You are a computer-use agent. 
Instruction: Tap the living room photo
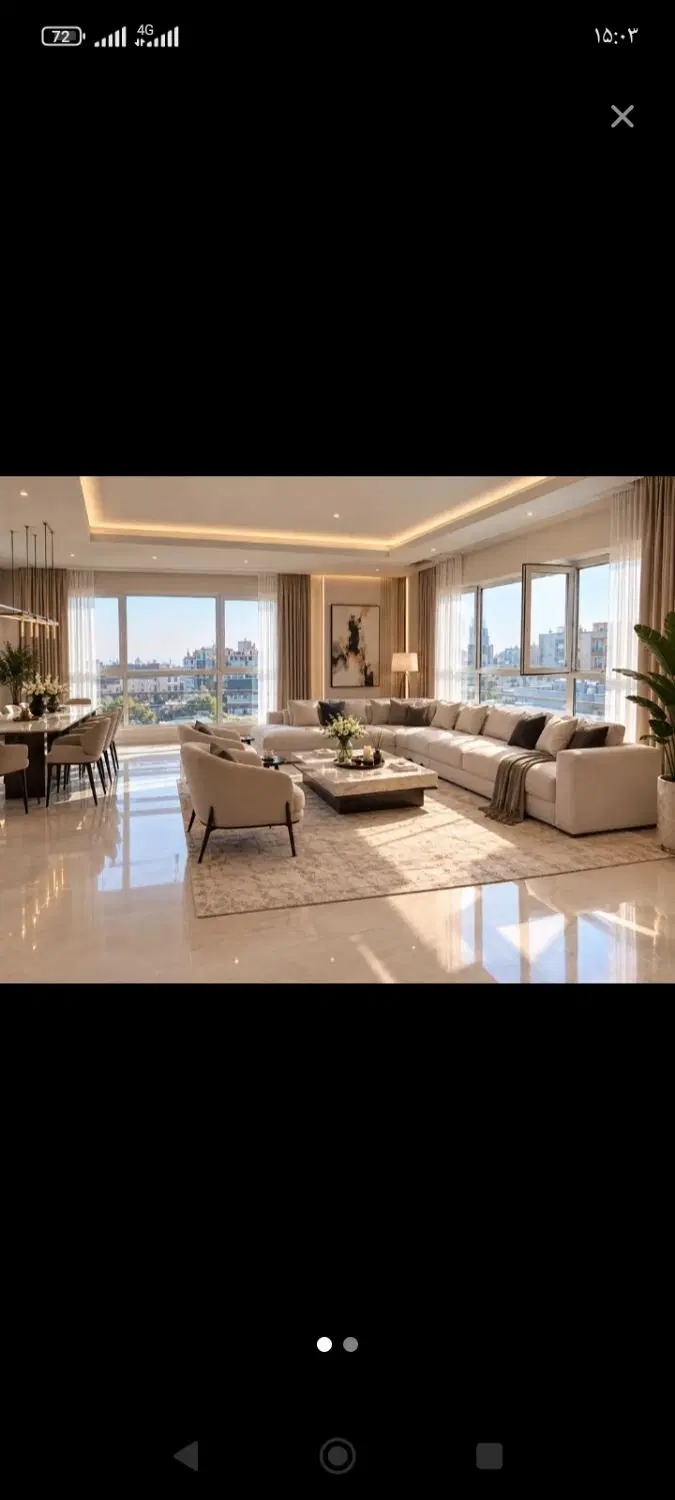tap(337, 729)
